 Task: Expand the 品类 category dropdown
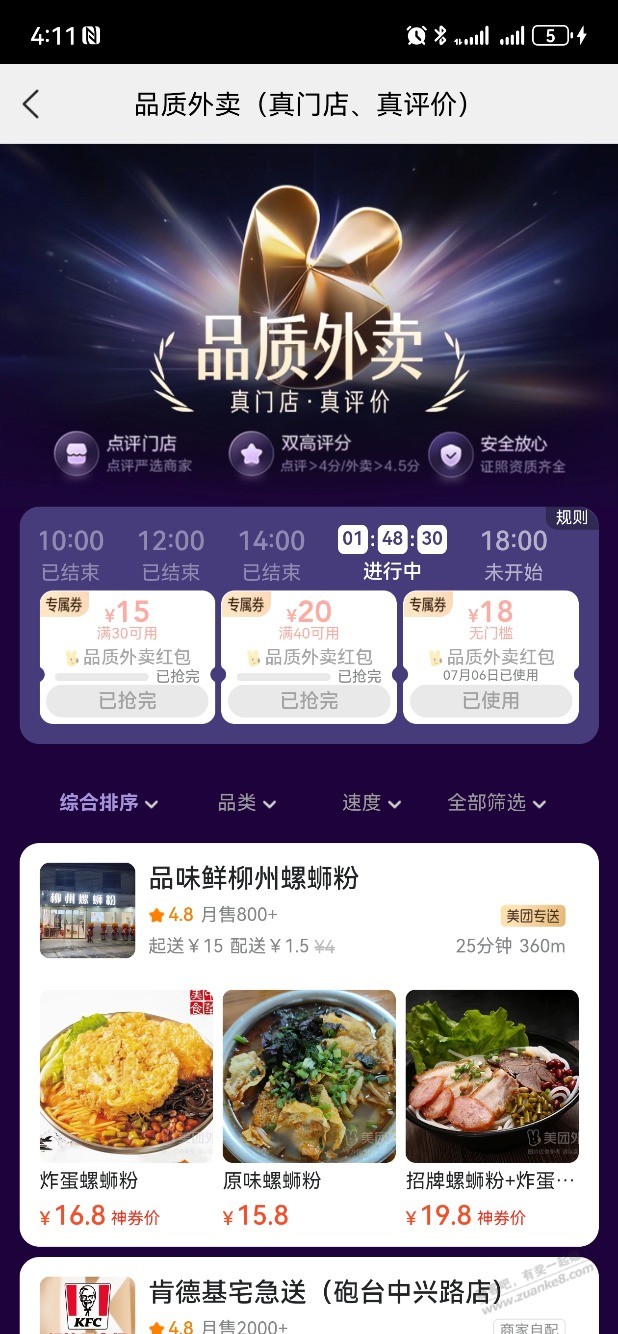tap(247, 802)
